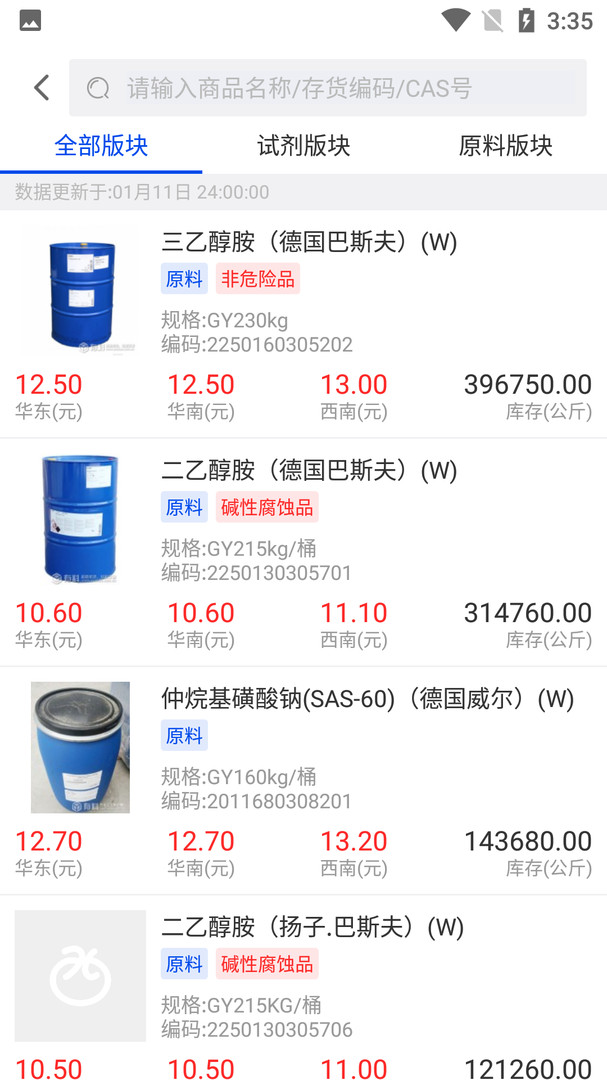
Task: Switch to the 全部版块 tab
Action: pyautogui.click(x=101, y=146)
